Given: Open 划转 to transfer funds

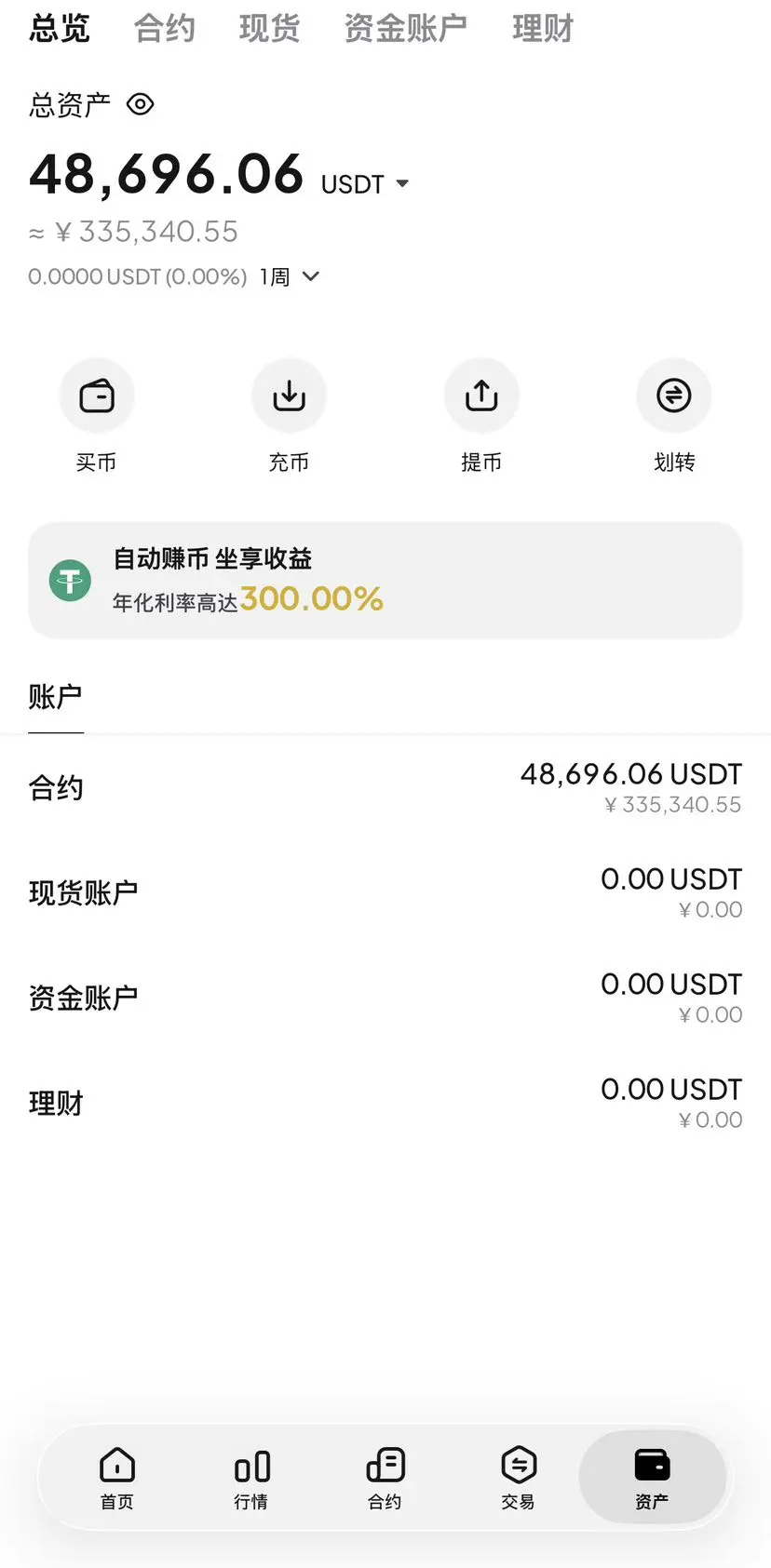Looking at the screenshot, I should coord(673,396).
